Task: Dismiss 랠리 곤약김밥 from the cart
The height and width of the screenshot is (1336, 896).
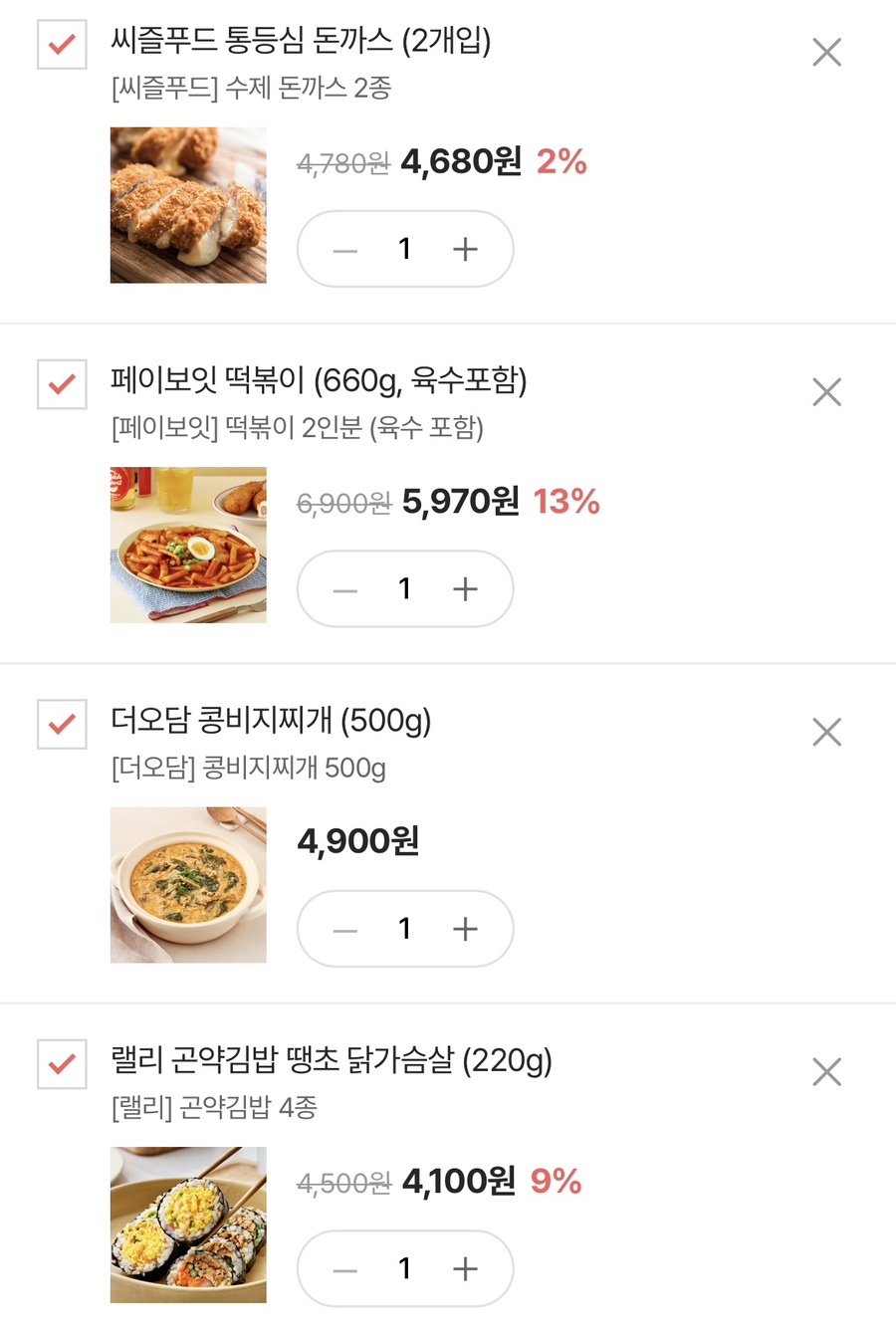Action: 826,1072
